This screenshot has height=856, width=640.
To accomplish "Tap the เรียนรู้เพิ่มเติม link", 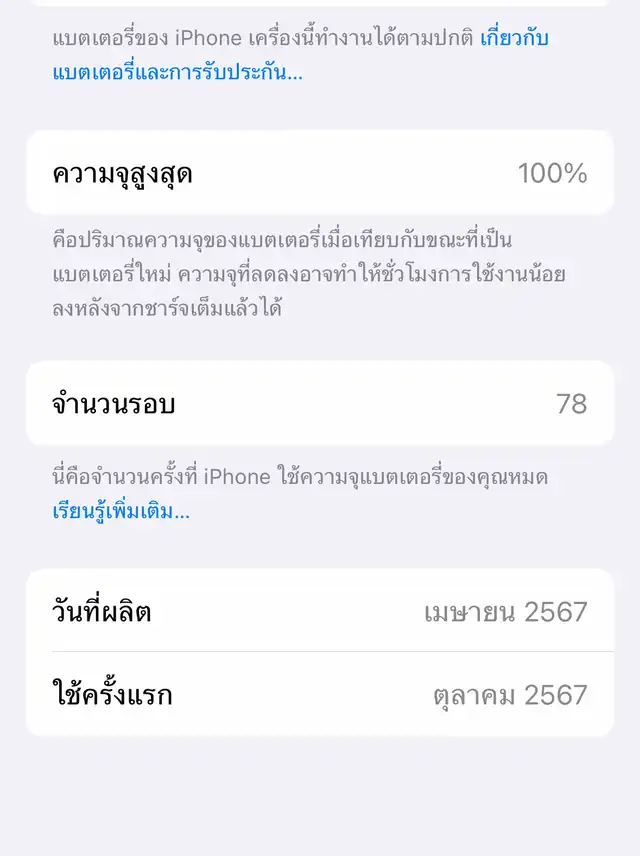I will tap(120, 512).
